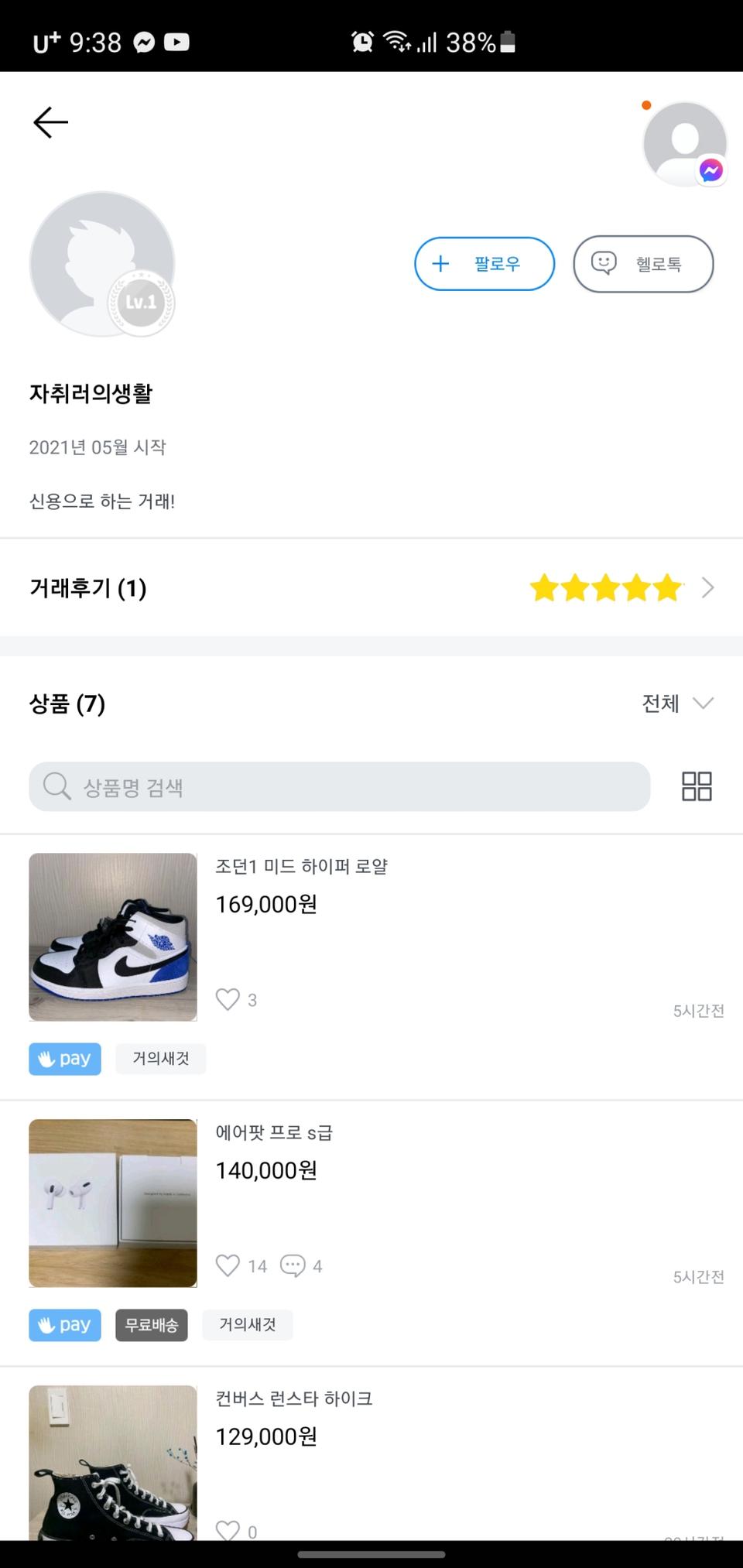Toggle the heart on the AirPods Pro item
This screenshot has height=1568, width=743.
click(x=228, y=1265)
